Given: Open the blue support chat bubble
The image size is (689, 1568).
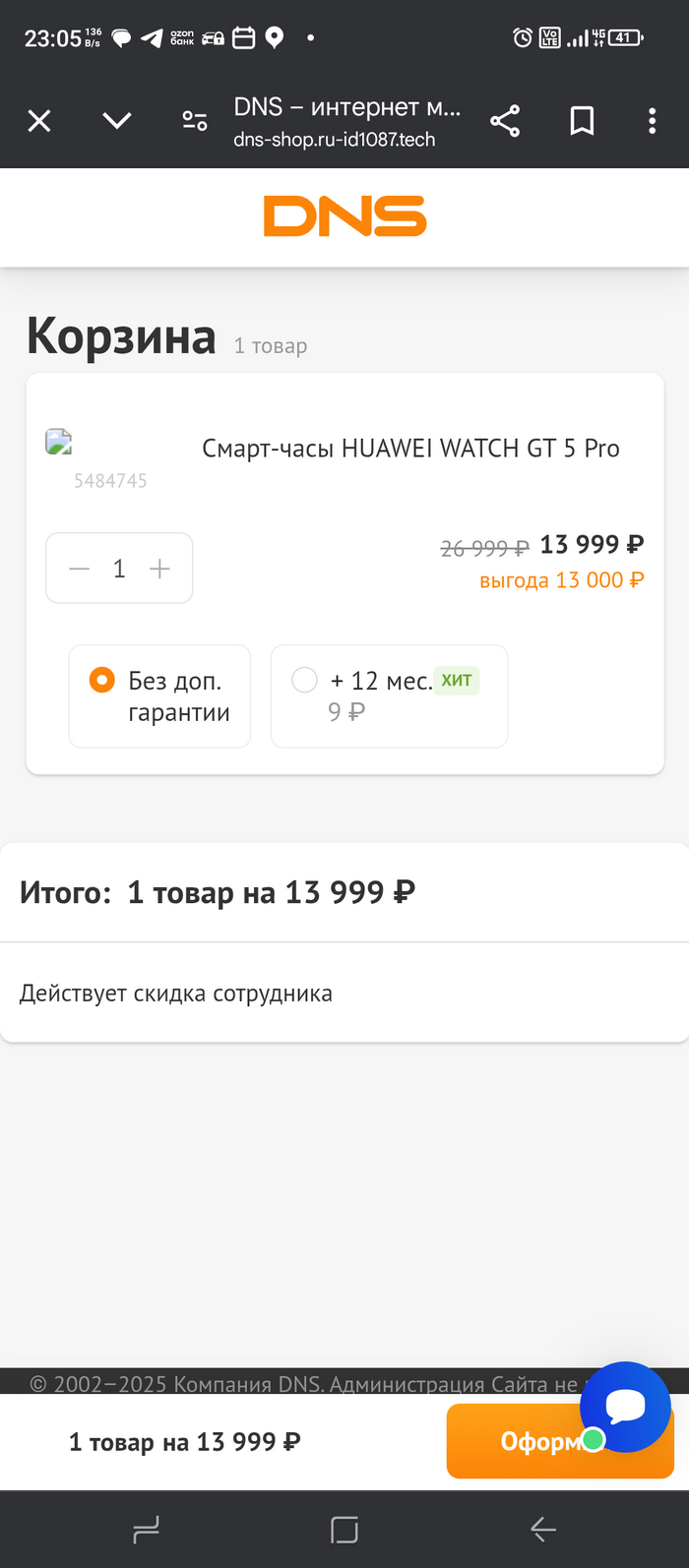Looking at the screenshot, I should [626, 1405].
